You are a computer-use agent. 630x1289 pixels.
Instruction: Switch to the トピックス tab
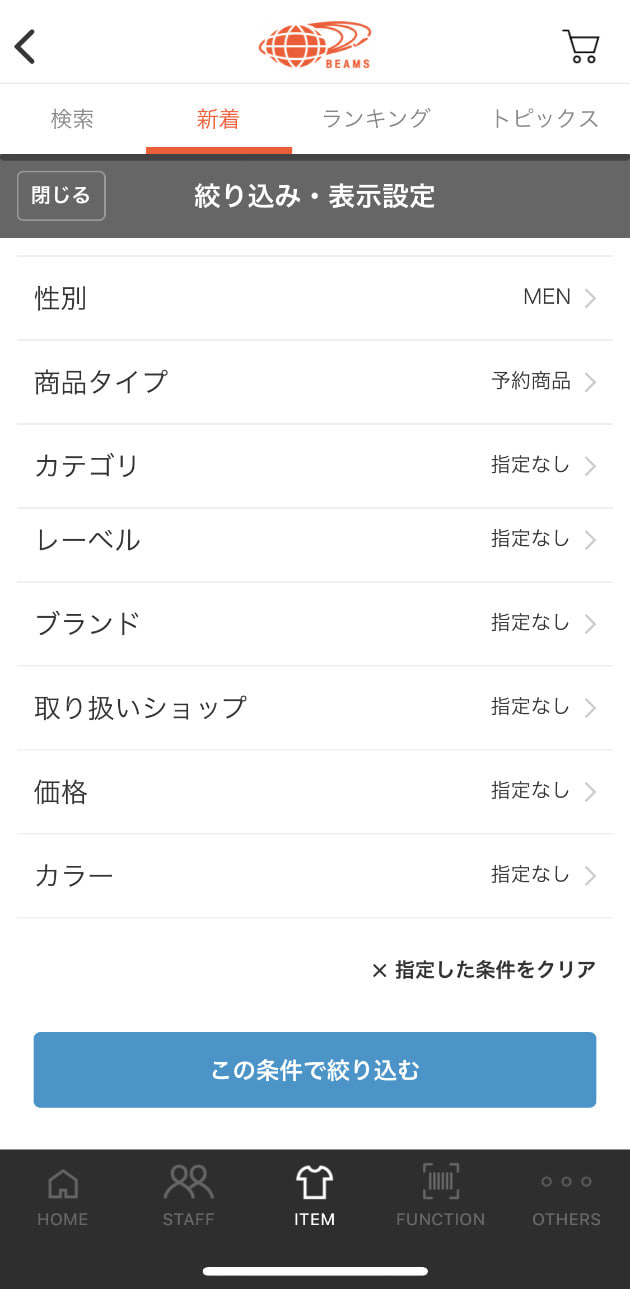pos(545,118)
